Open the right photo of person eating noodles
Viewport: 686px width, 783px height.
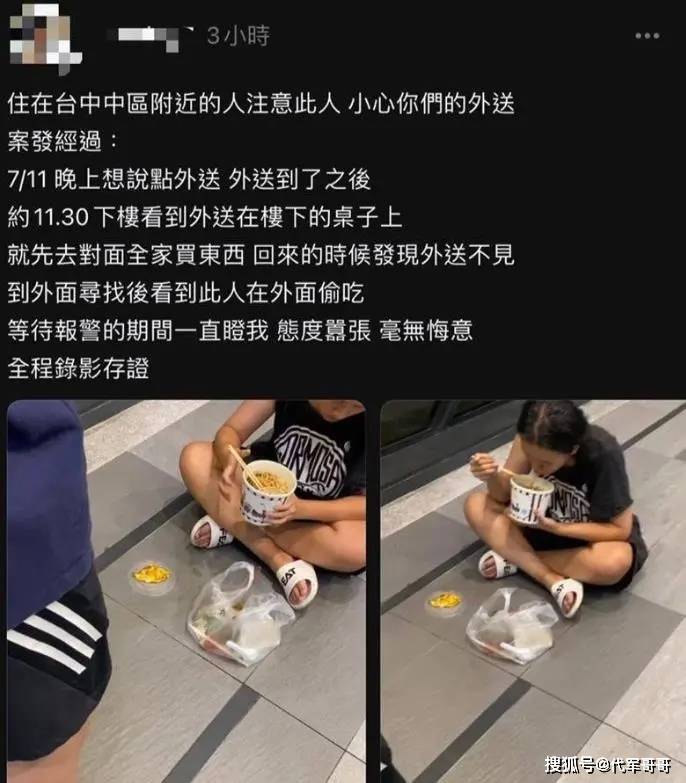pos(532,590)
